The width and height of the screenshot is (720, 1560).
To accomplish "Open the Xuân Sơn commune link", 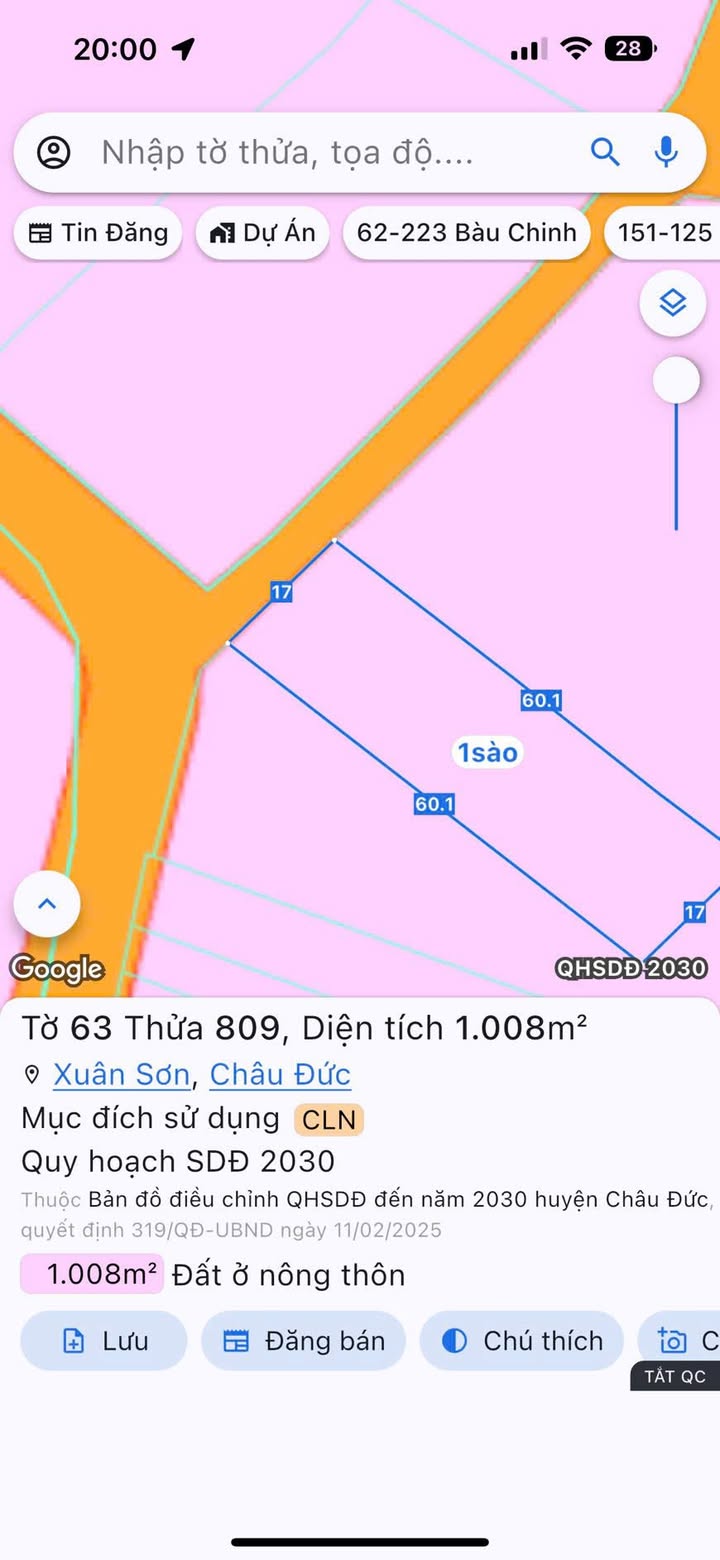I will (121, 1074).
